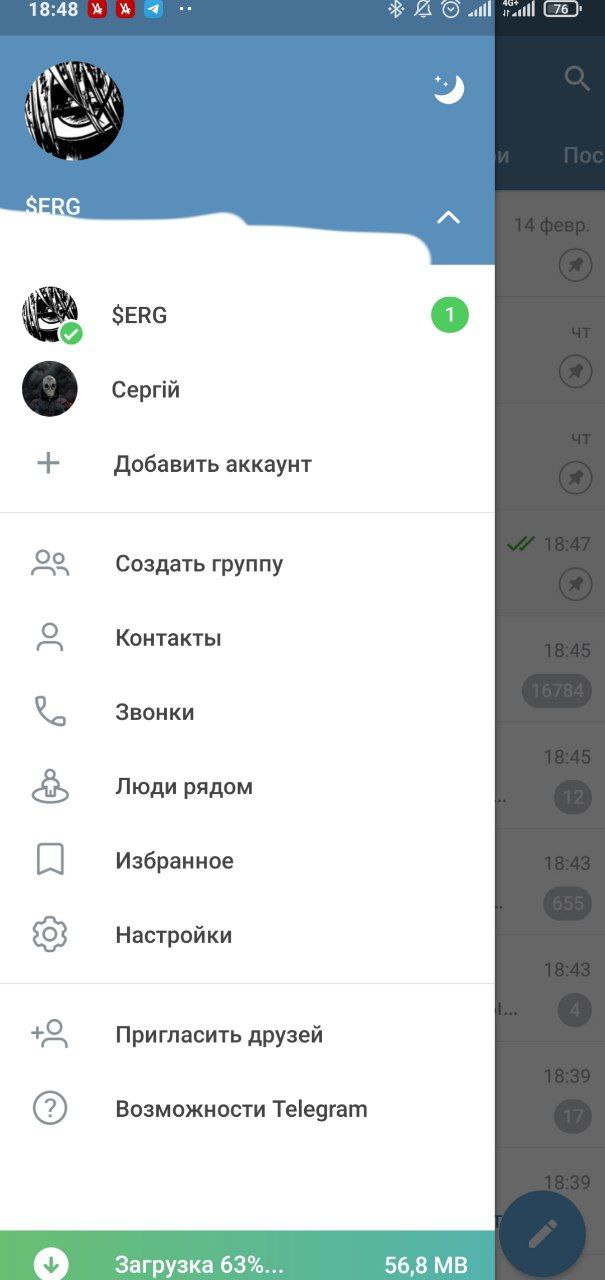Open Контакты

(168, 638)
